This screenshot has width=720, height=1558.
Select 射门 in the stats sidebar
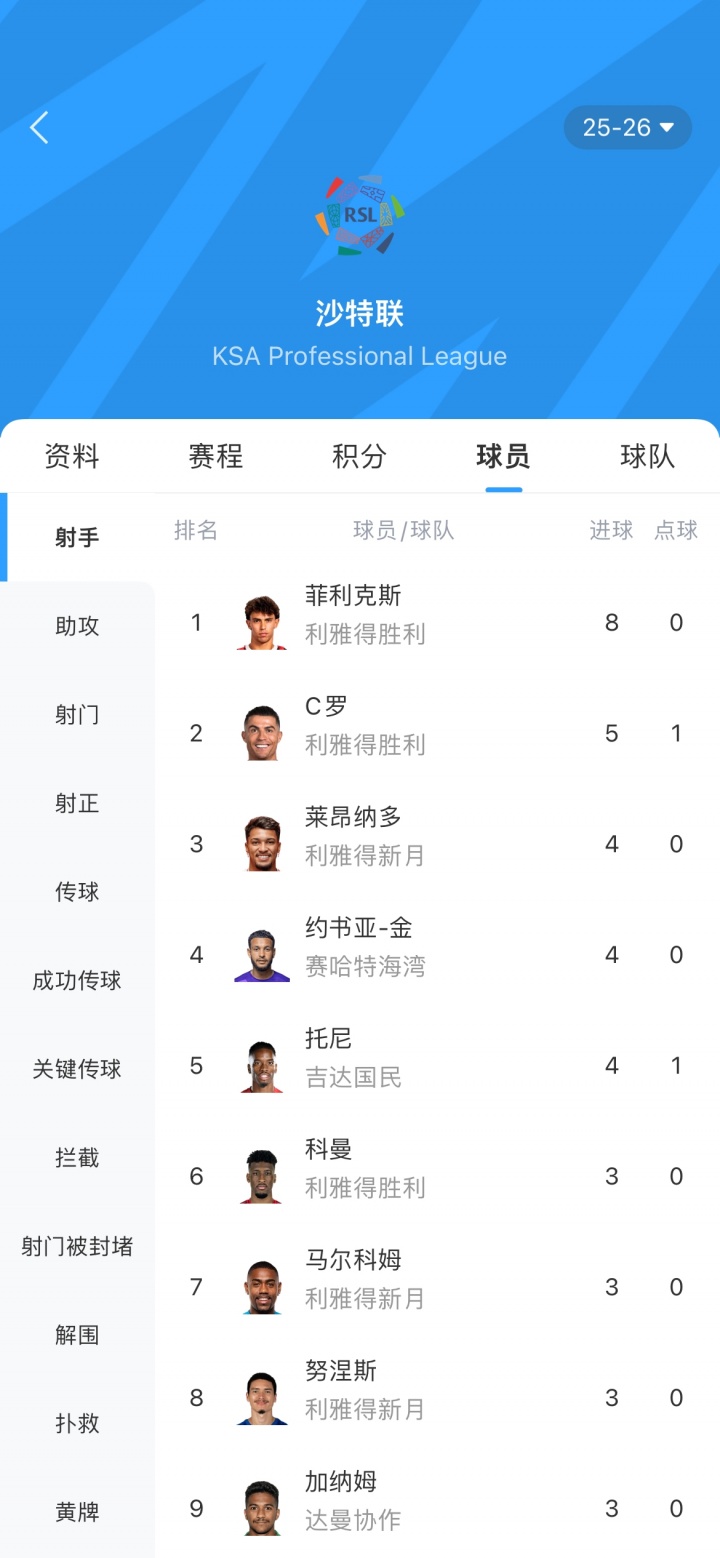point(77,715)
